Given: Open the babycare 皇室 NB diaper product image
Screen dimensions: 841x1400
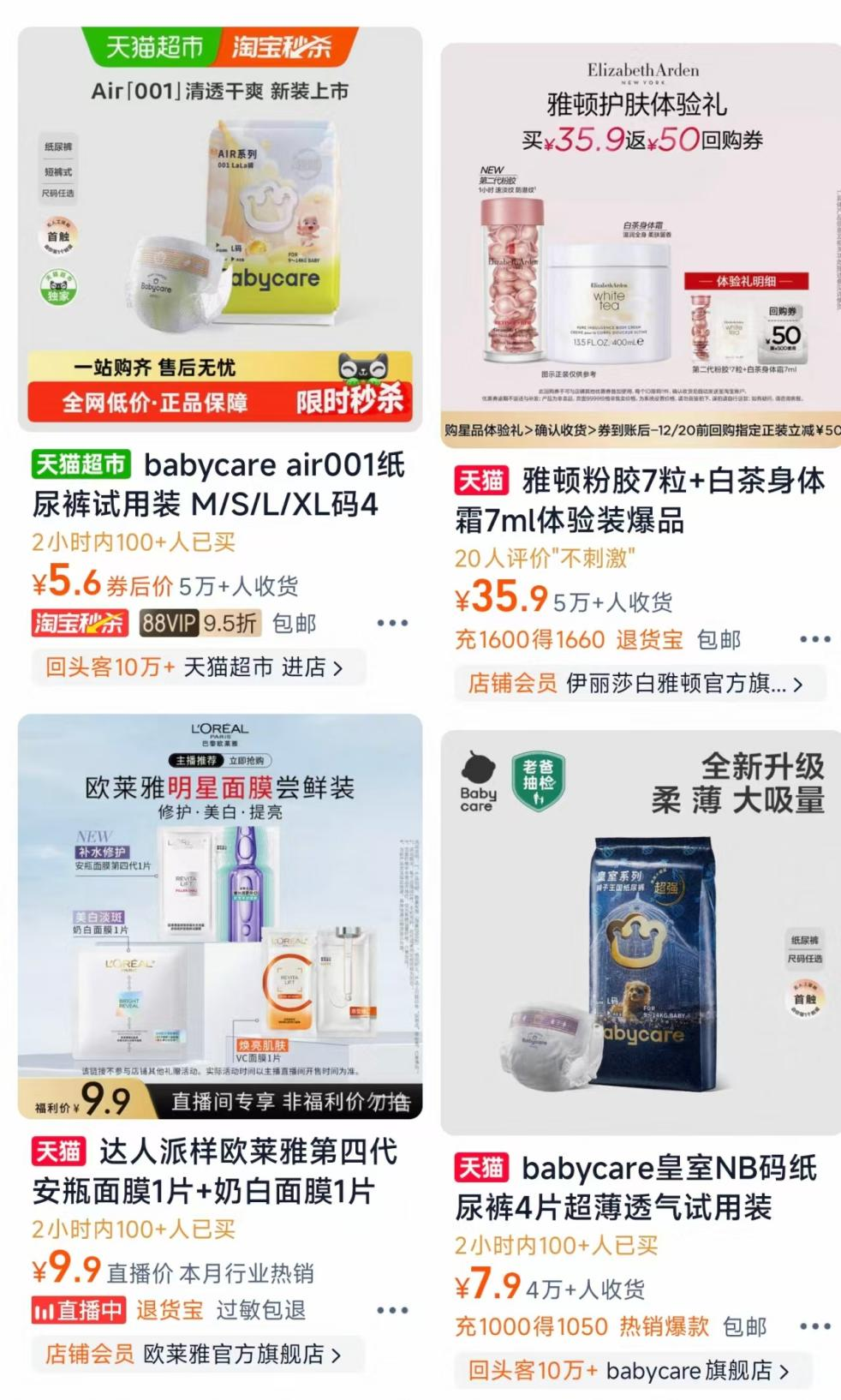Looking at the screenshot, I should pos(641,932).
